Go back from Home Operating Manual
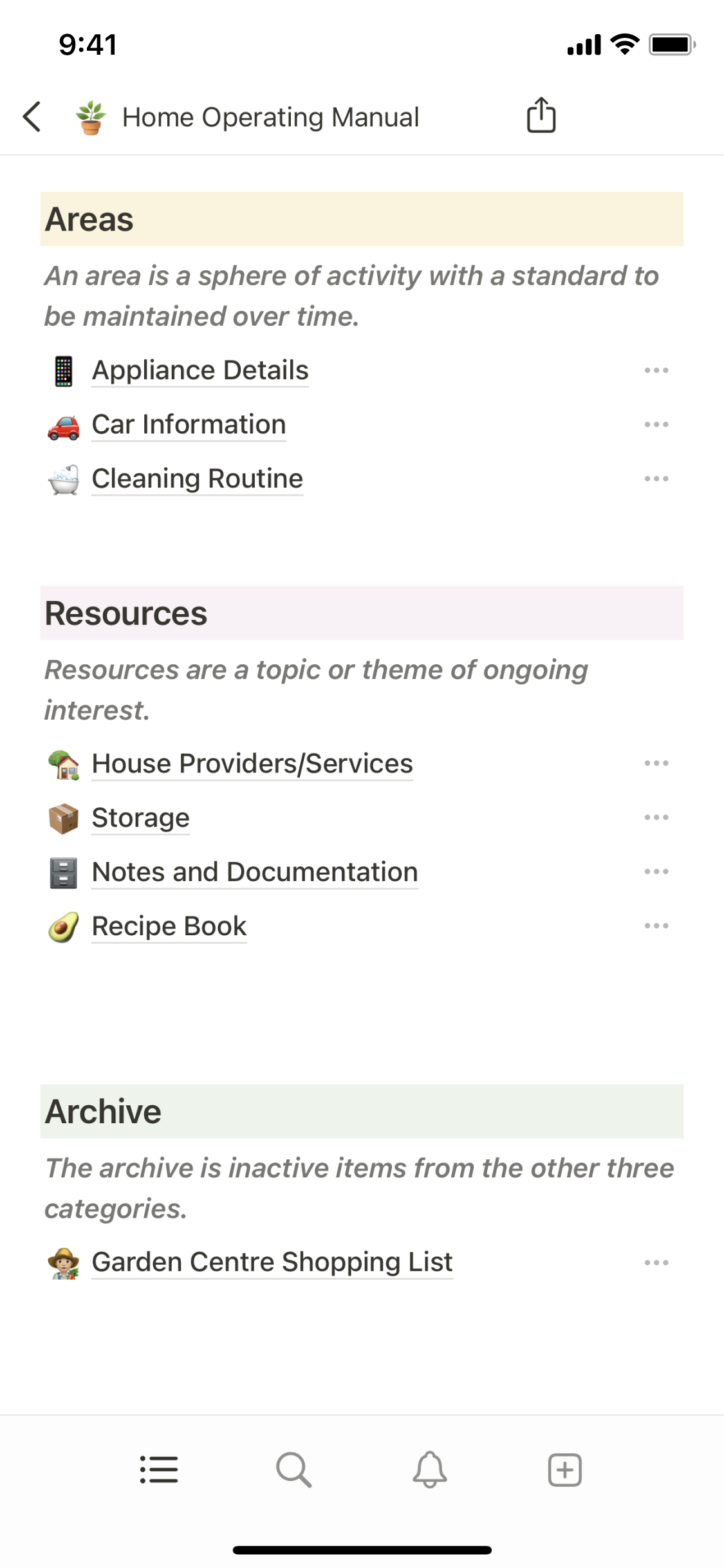This screenshot has height=1568, width=724. [x=32, y=117]
